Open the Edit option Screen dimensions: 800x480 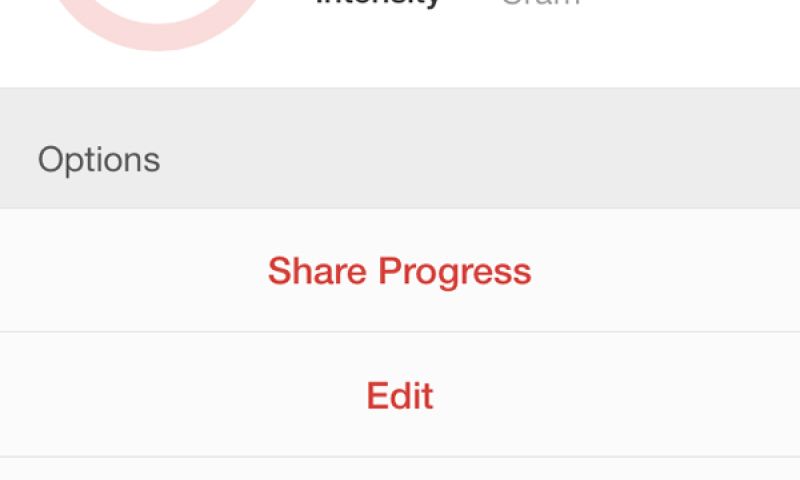pyautogui.click(x=399, y=396)
